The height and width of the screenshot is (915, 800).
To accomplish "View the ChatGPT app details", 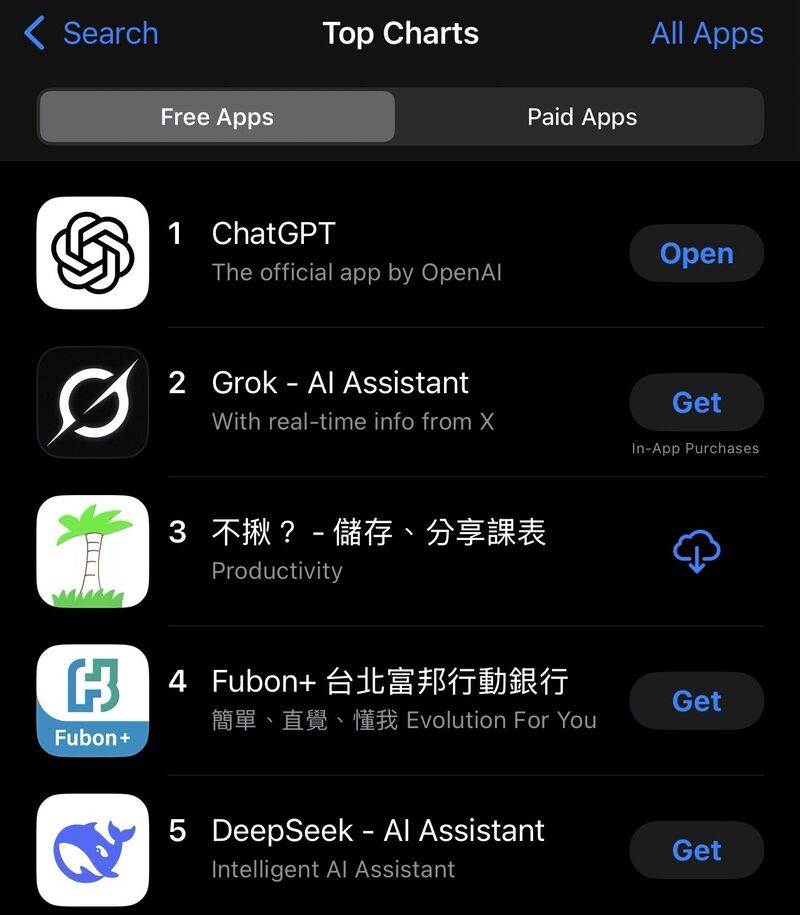I will click(x=356, y=252).
